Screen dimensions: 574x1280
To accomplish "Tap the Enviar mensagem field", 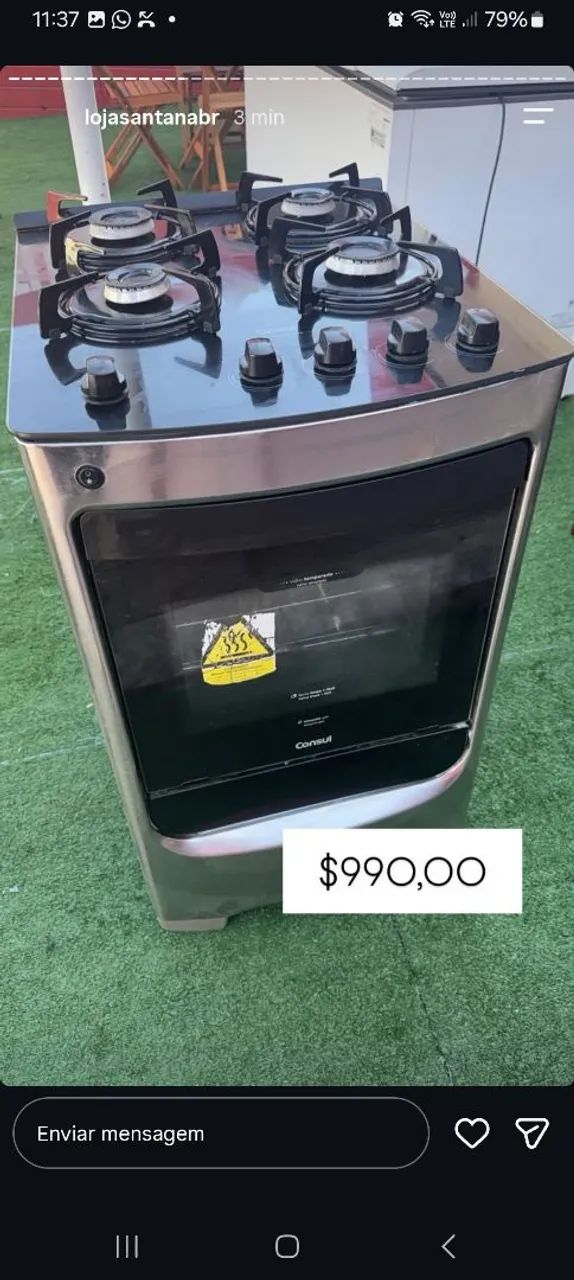I will point(221,1133).
